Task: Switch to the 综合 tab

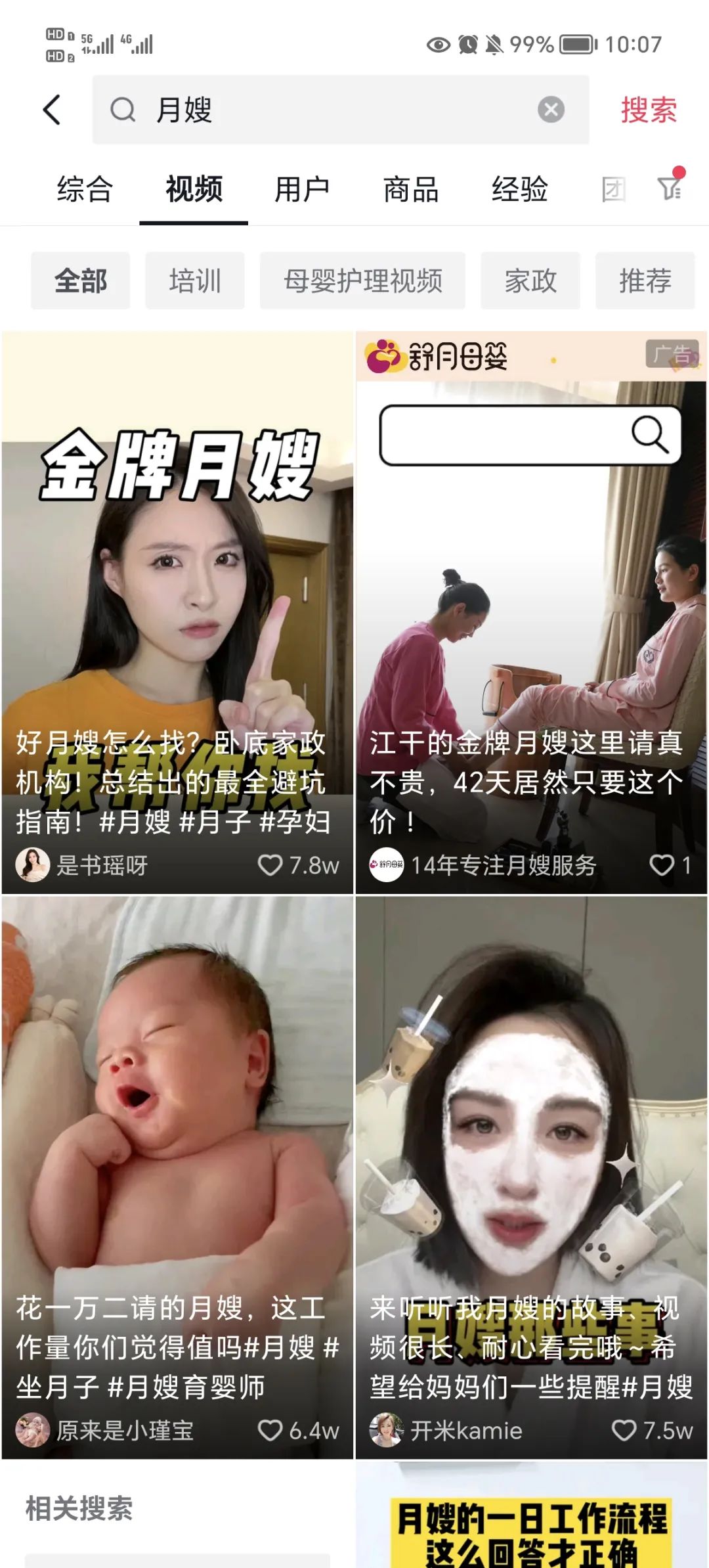Action: click(x=85, y=190)
